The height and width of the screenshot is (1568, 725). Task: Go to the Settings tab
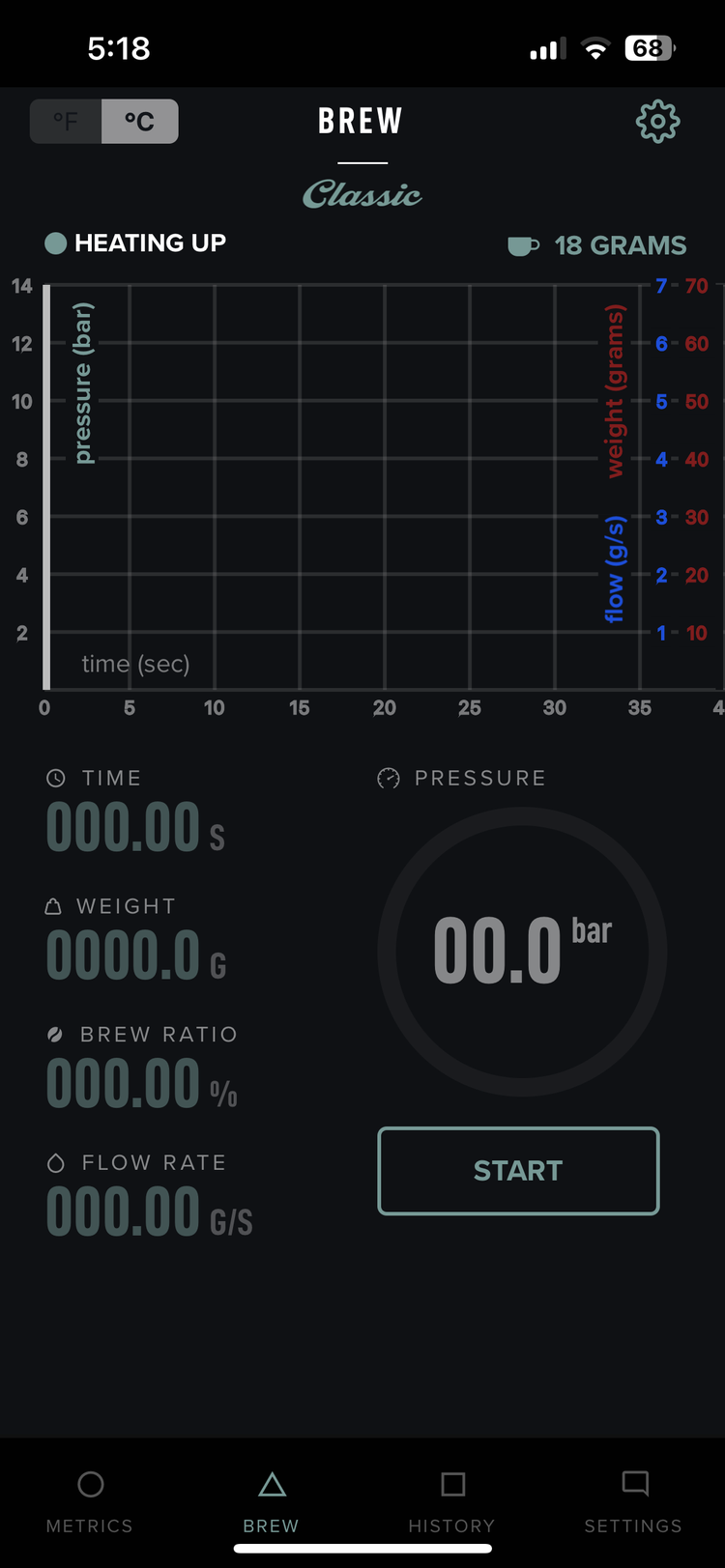(633, 1502)
